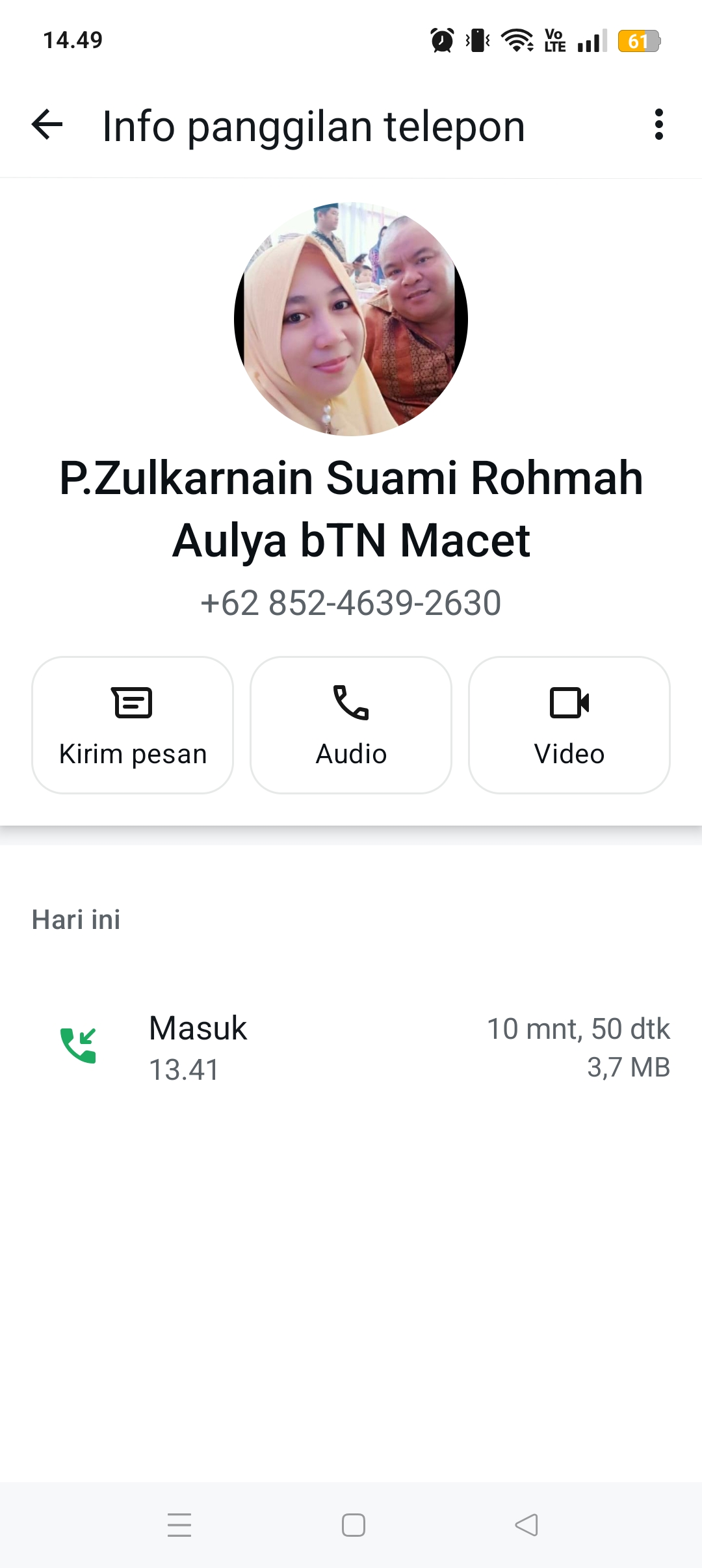The height and width of the screenshot is (1568, 702).
Task: Go back from call info screen
Action: point(47,125)
